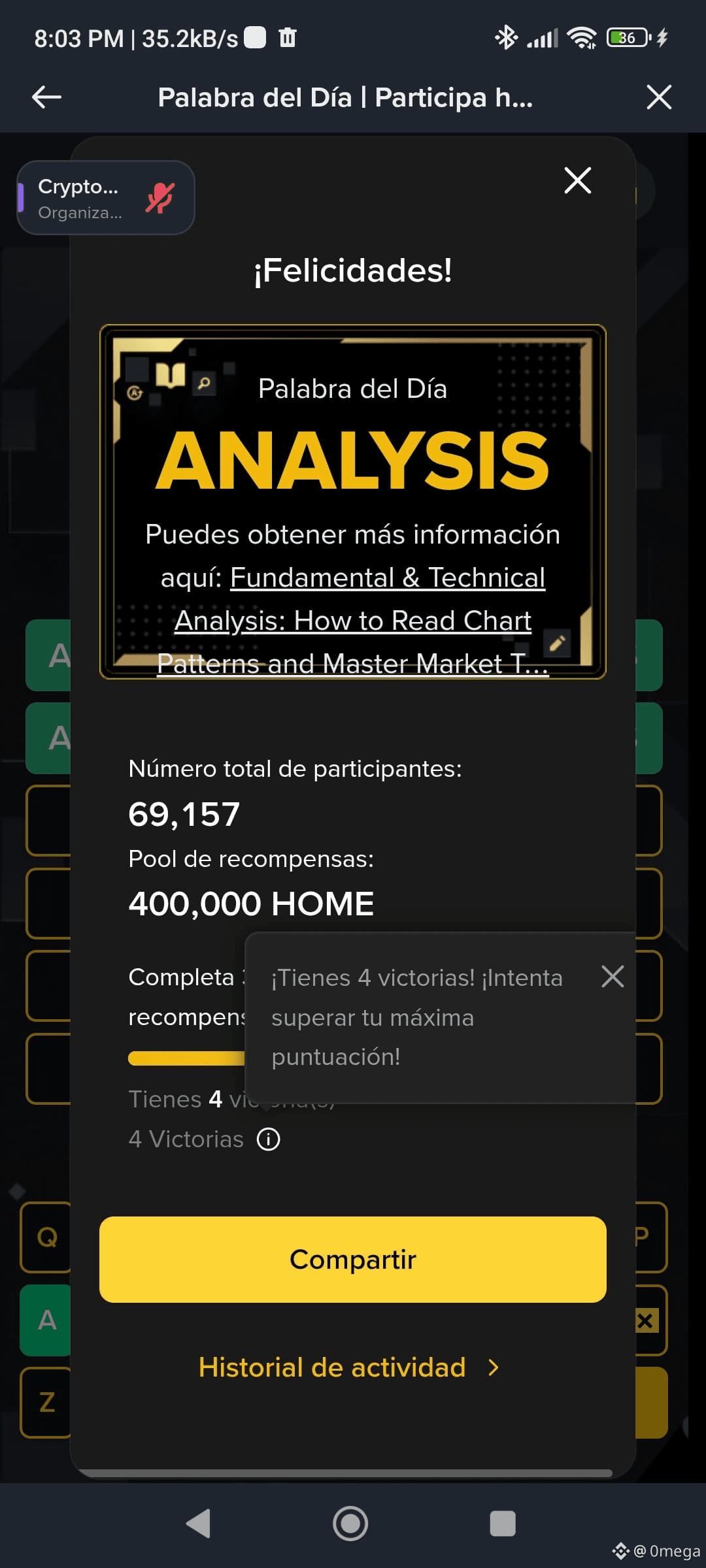The width and height of the screenshot is (706, 1568).
Task: Close the ¡Felicidades! popup
Action: 577,181
